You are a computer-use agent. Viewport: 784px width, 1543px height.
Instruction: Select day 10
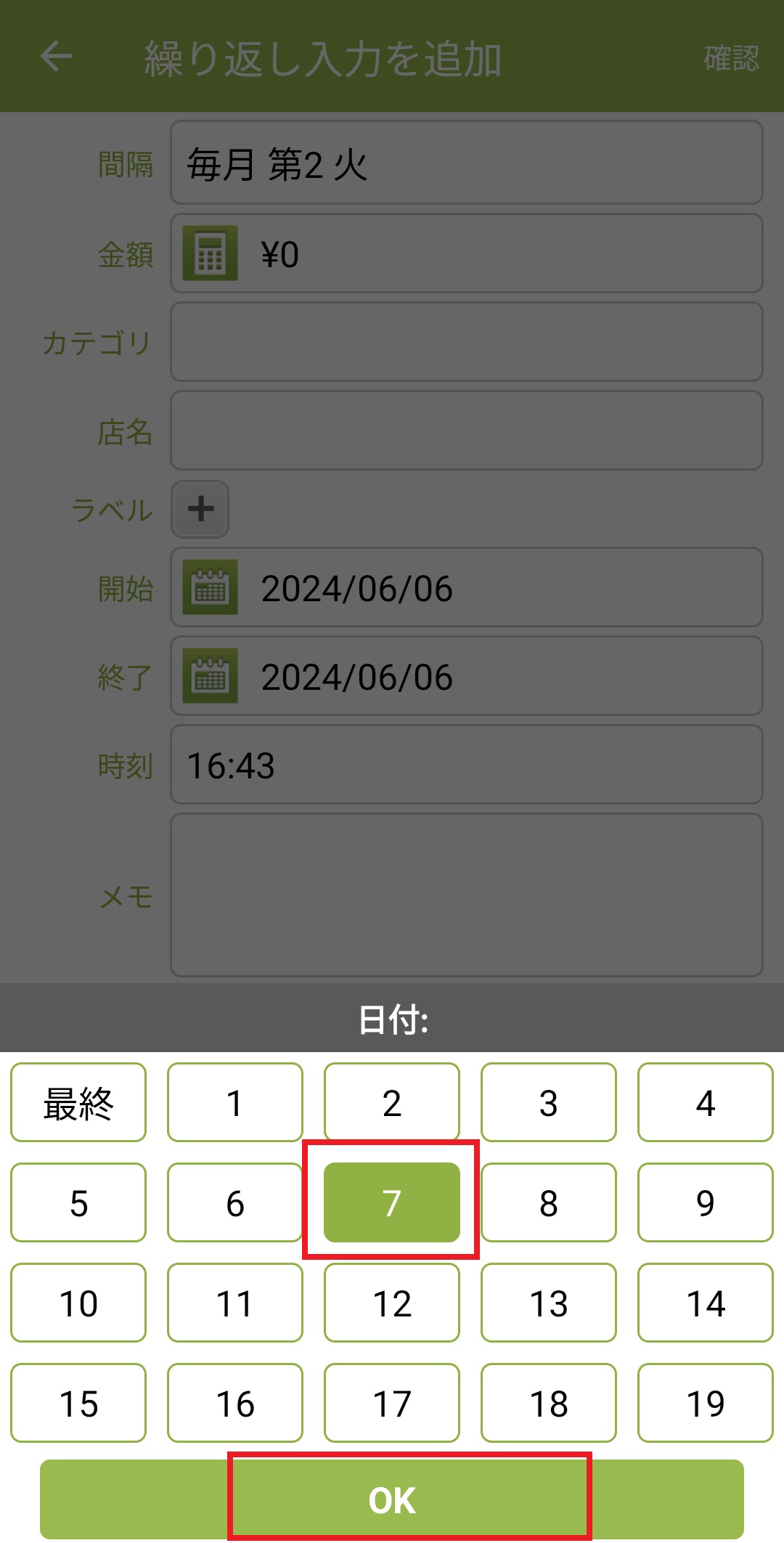[x=78, y=1303]
